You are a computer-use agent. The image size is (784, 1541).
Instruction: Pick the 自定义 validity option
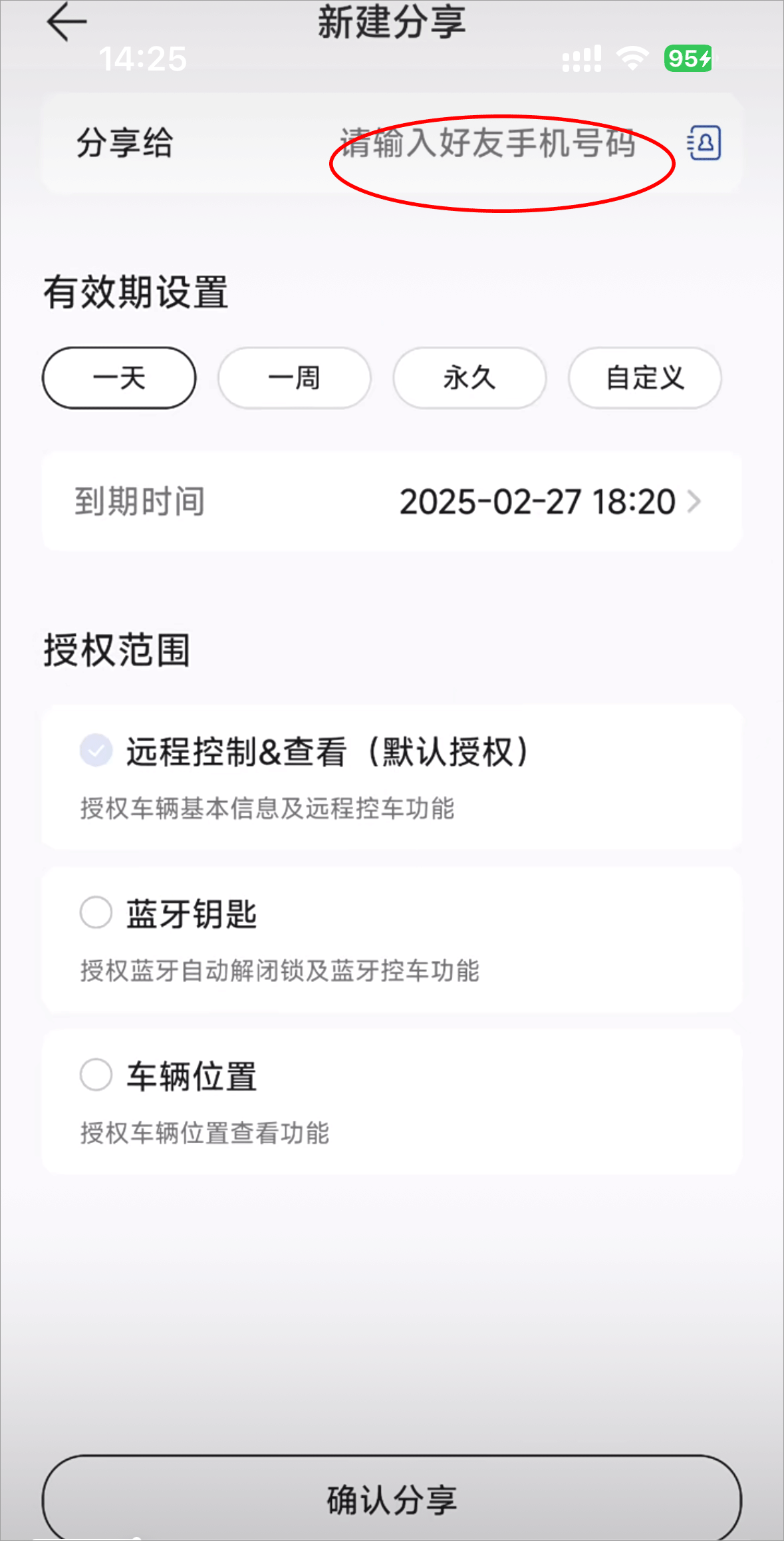[644, 378]
